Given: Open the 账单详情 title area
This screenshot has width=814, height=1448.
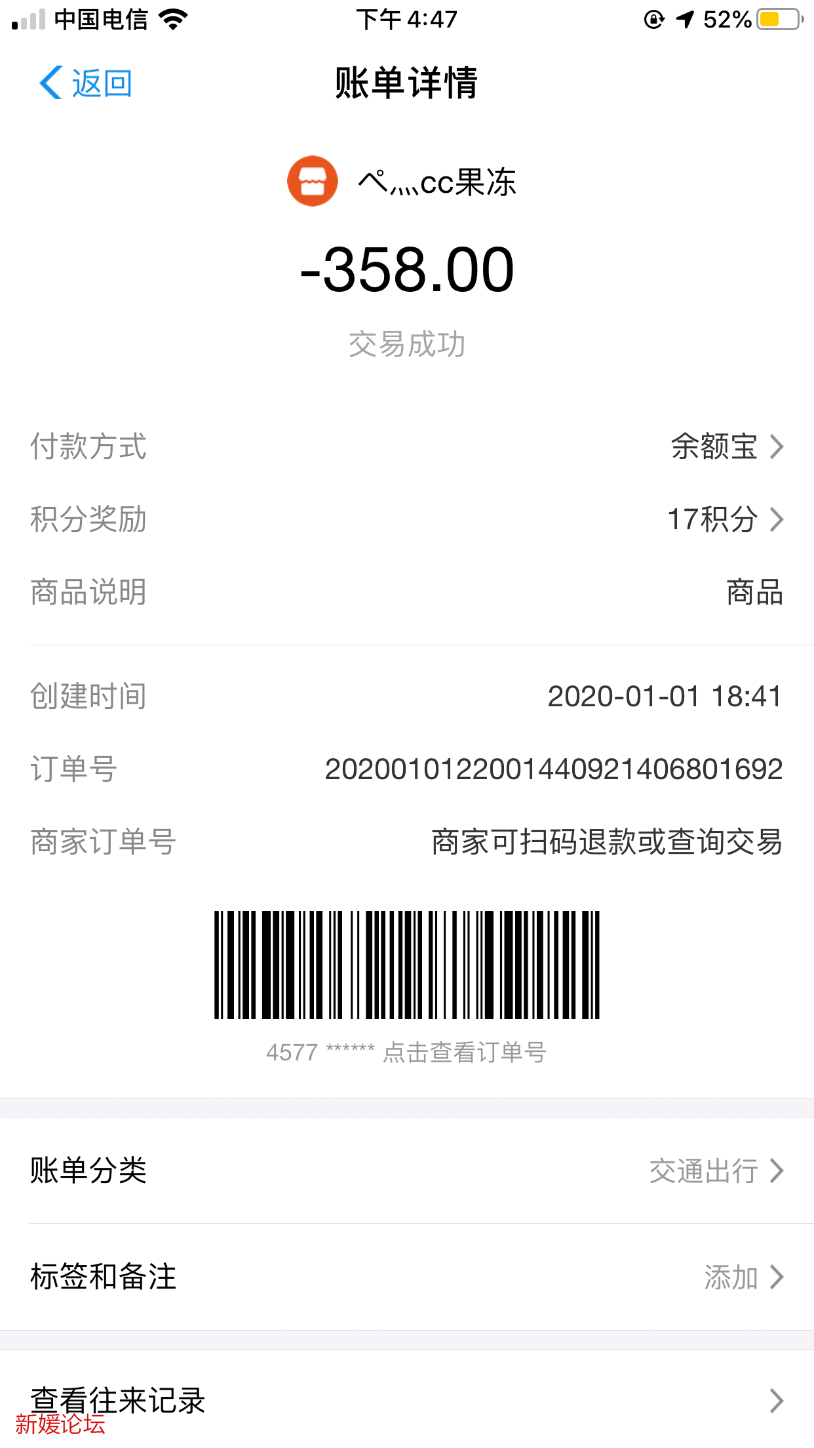Looking at the screenshot, I should click(407, 85).
